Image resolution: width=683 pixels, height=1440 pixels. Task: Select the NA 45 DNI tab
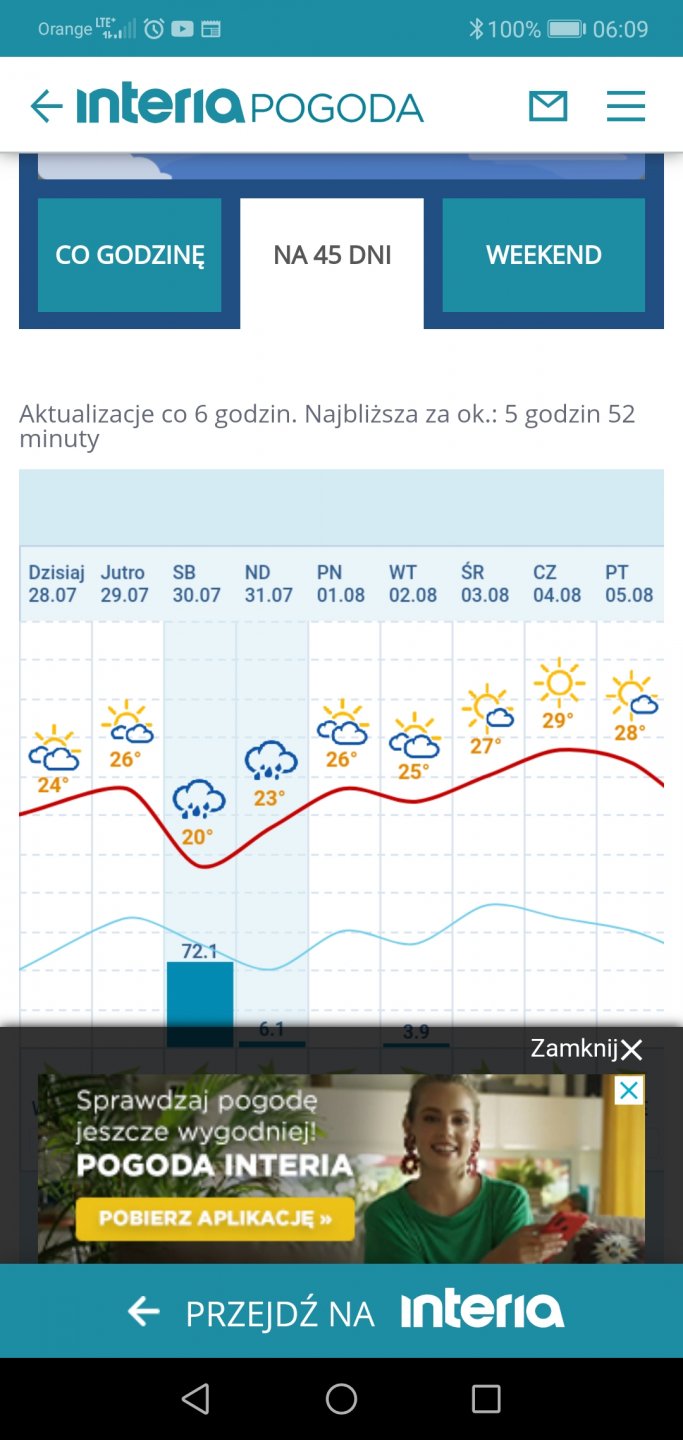pyautogui.click(x=332, y=255)
